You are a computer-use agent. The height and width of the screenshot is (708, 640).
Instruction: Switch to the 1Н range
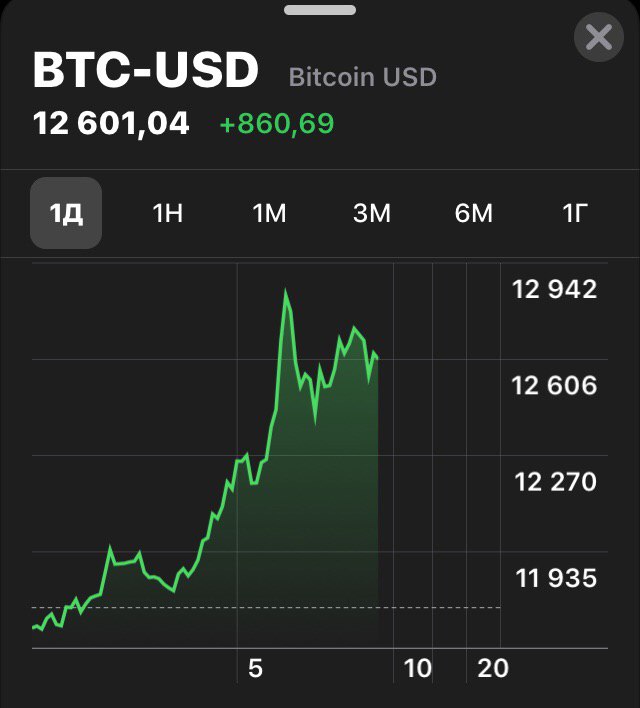pyautogui.click(x=167, y=213)
